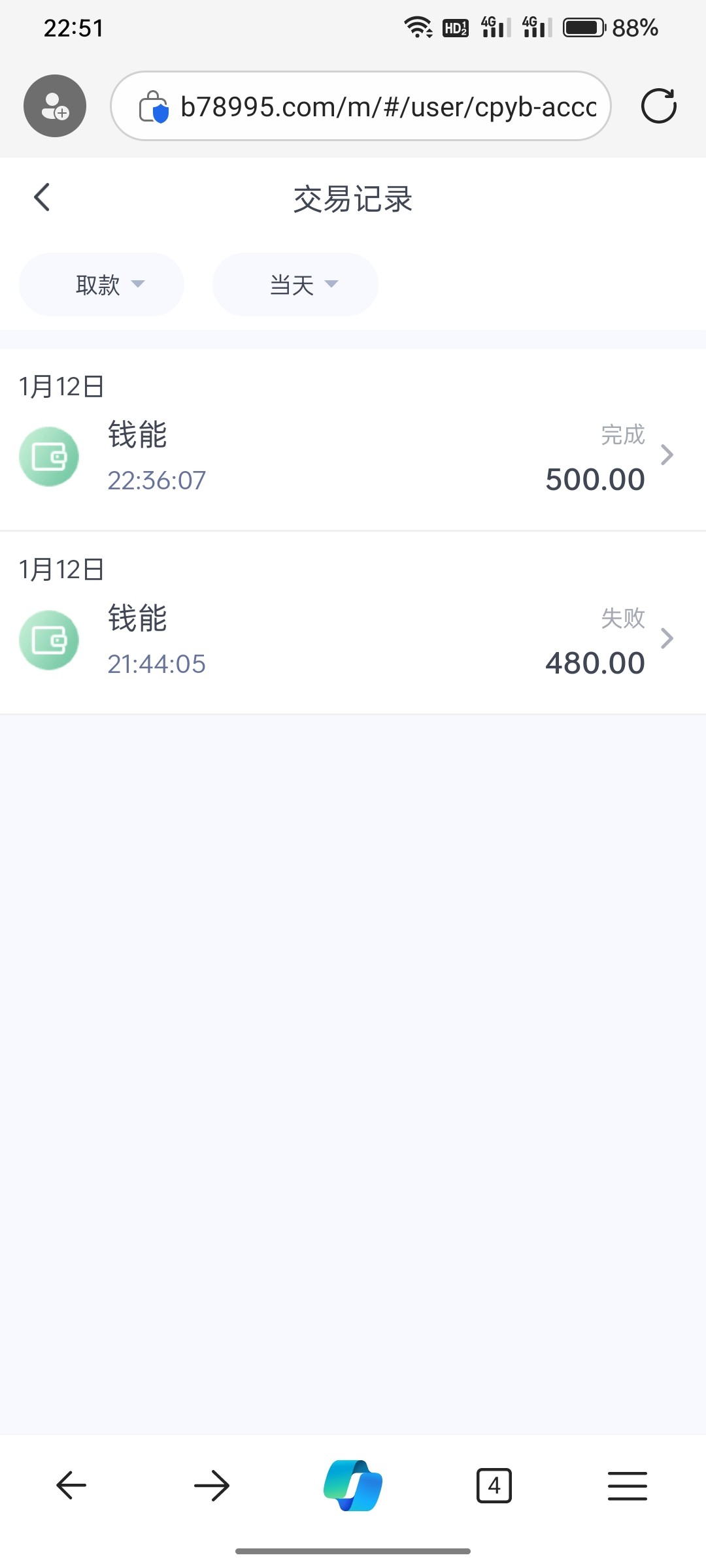Show the four open browser tabs

coord(494,1486)
